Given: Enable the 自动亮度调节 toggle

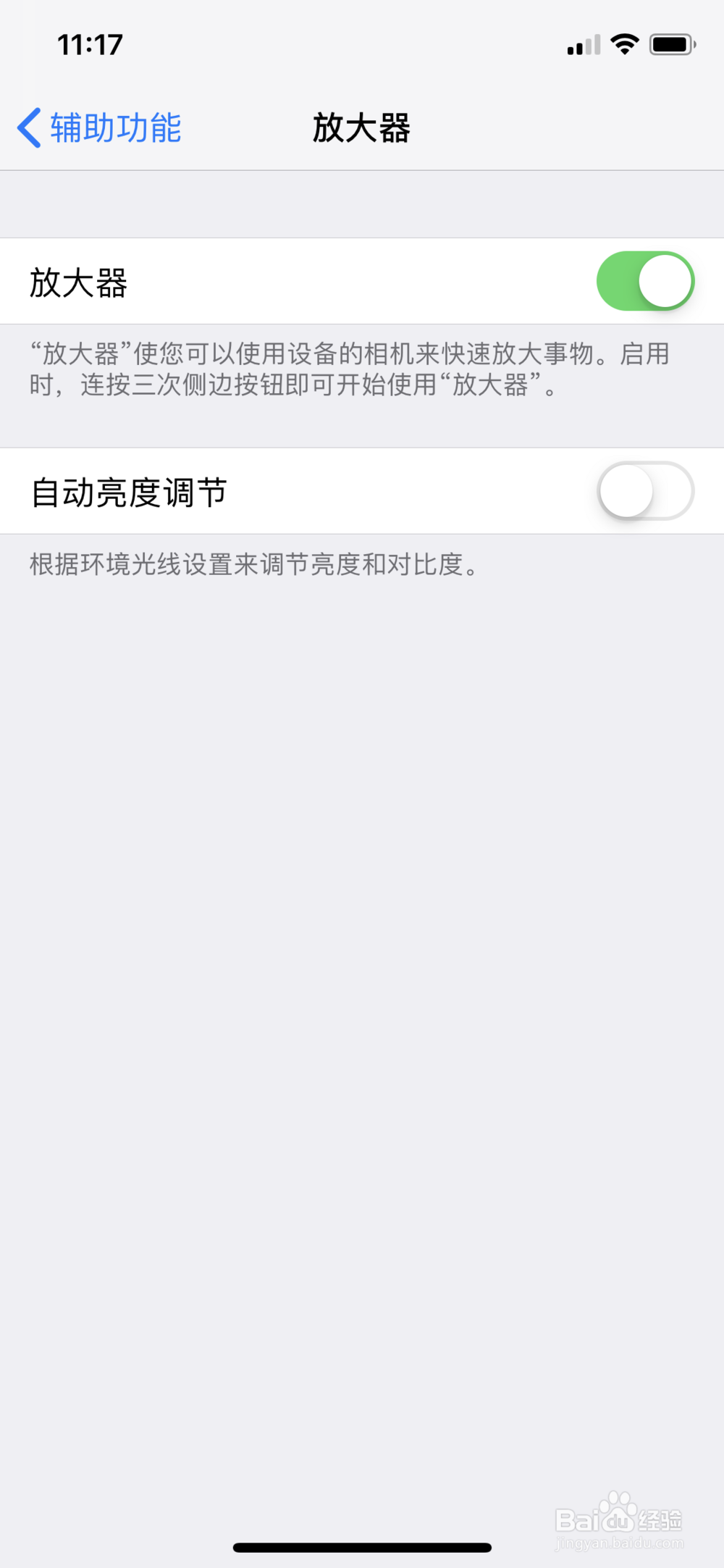Looking at the screenshot, I should 647,491.
